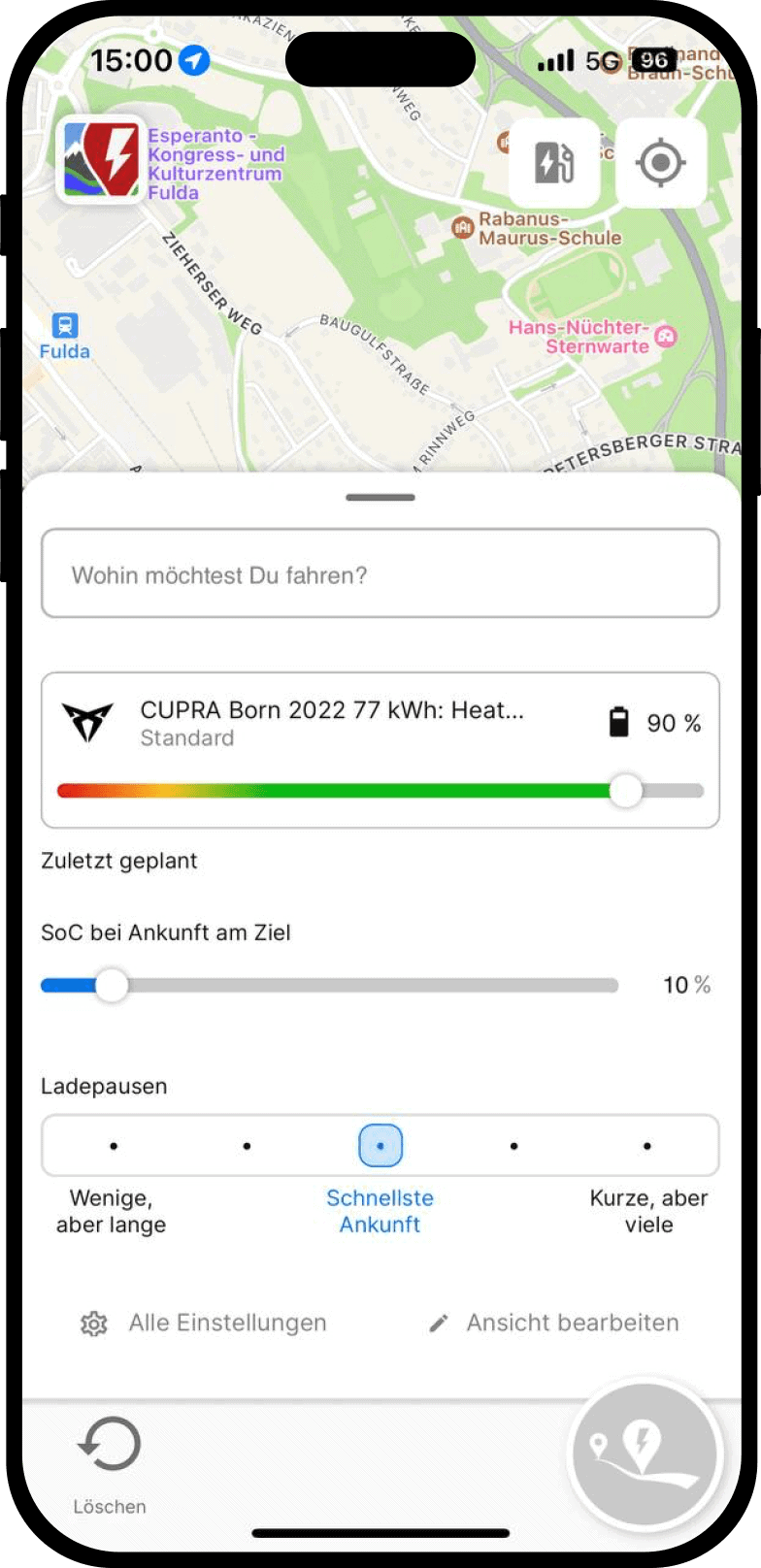Choose 'Schnellste Ankunft' charging option
The width and height of the screenshot is (761, 1568).
coord(380,1146)
